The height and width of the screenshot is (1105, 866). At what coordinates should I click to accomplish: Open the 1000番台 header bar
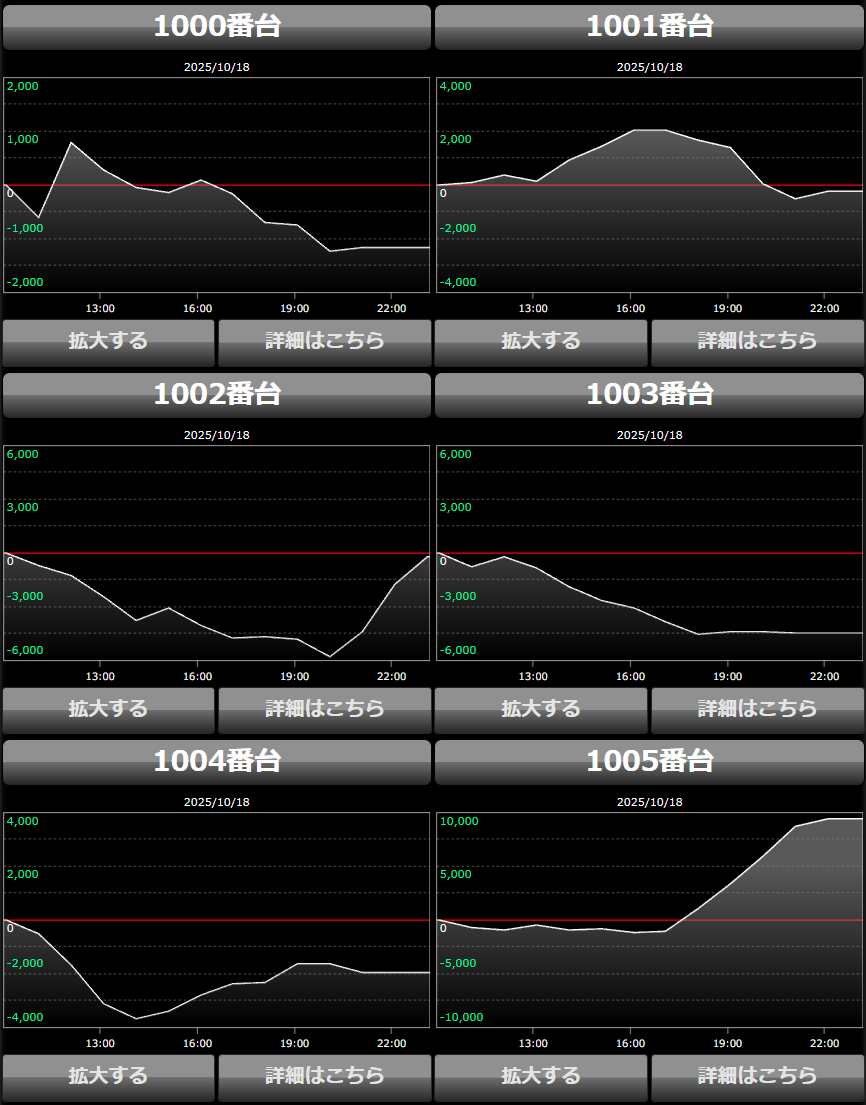(x=217, y=27)
